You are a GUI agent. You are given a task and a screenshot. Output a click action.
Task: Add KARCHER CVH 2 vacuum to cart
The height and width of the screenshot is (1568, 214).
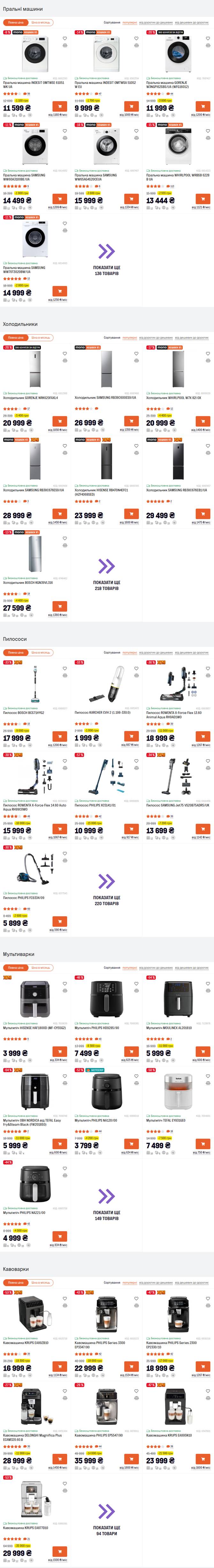pos(131,737)
